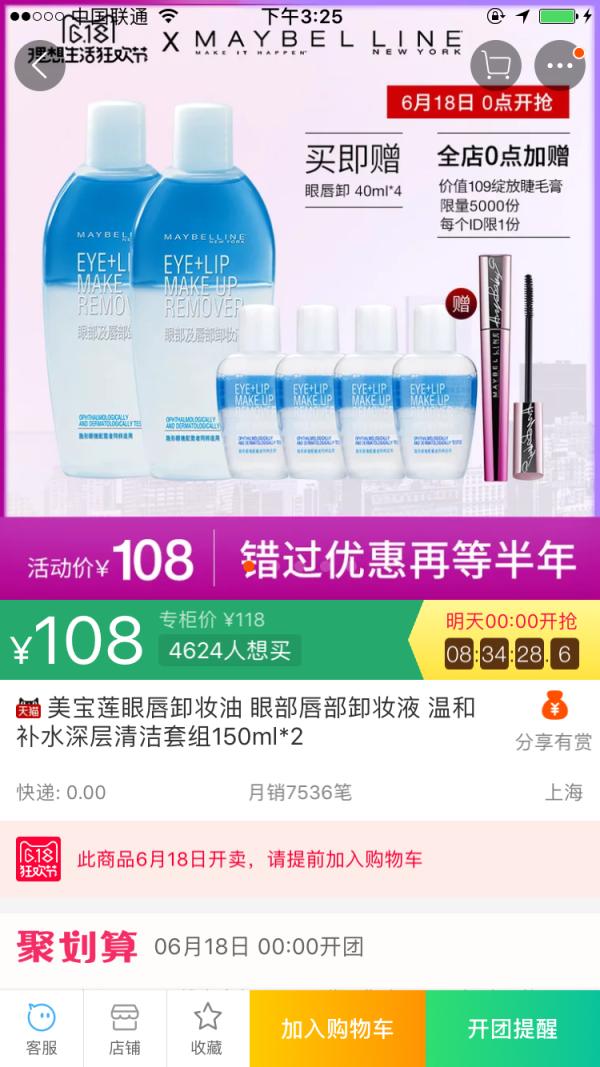Set a 开团提醒 group-buy reminder
600x1067 pixels.
[x=512, y=1029]
